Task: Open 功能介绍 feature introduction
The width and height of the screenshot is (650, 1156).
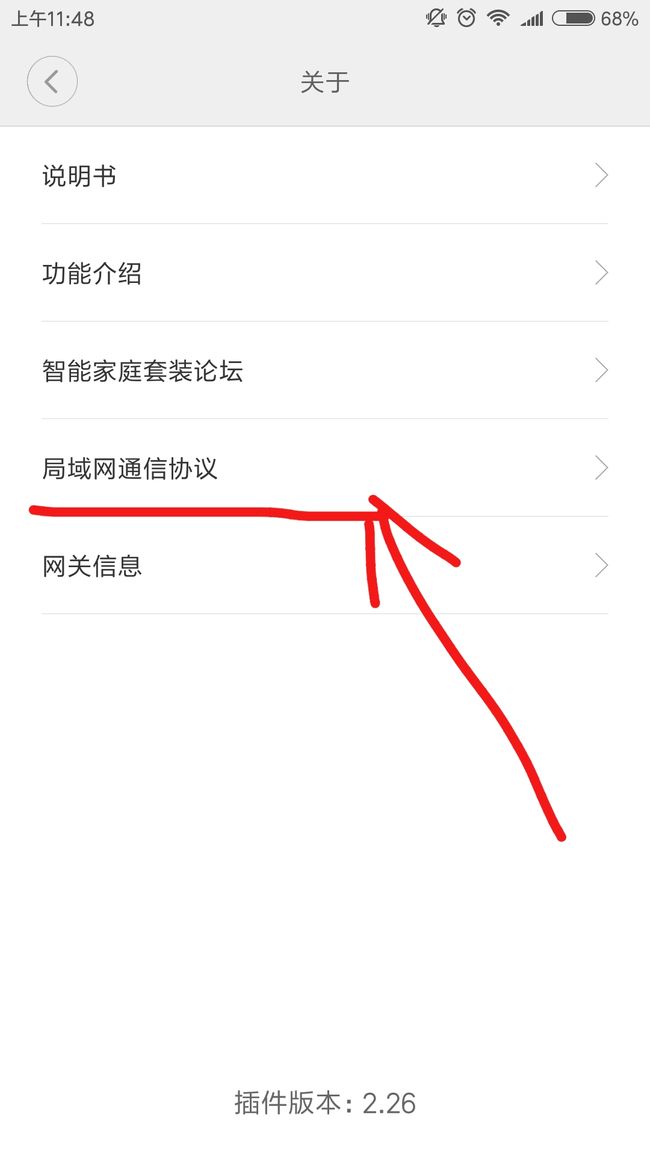Action: click(x=325, y=273)
